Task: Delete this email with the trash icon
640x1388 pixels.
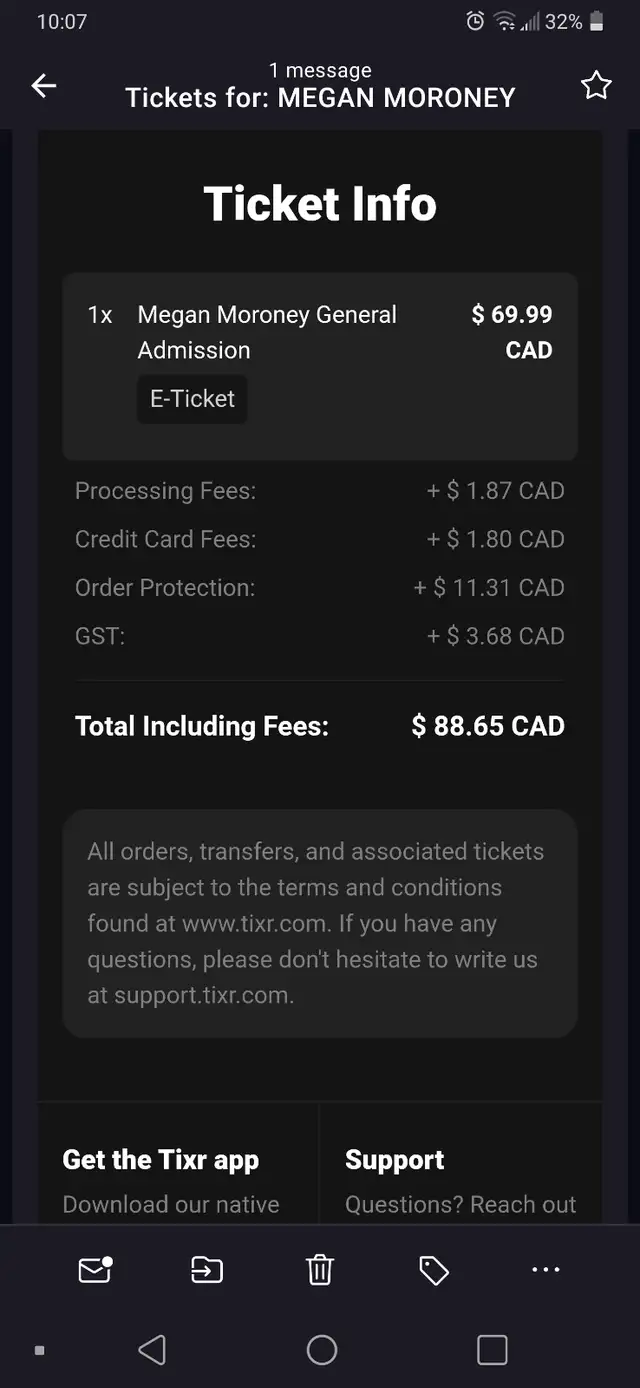Action: tap(320, 1270)
